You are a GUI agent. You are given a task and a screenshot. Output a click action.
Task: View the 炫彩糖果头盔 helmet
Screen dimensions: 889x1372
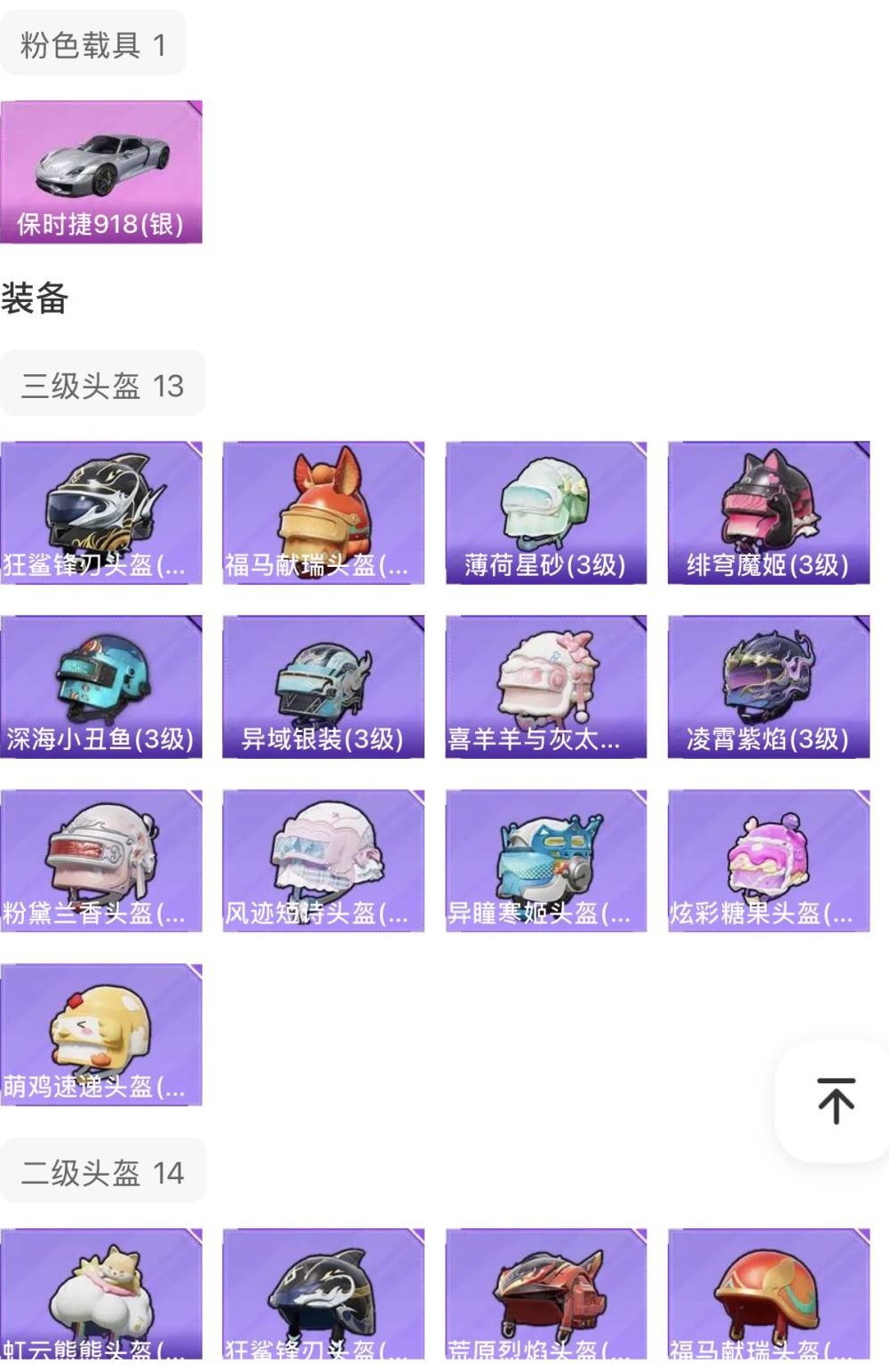coord(766,857)
